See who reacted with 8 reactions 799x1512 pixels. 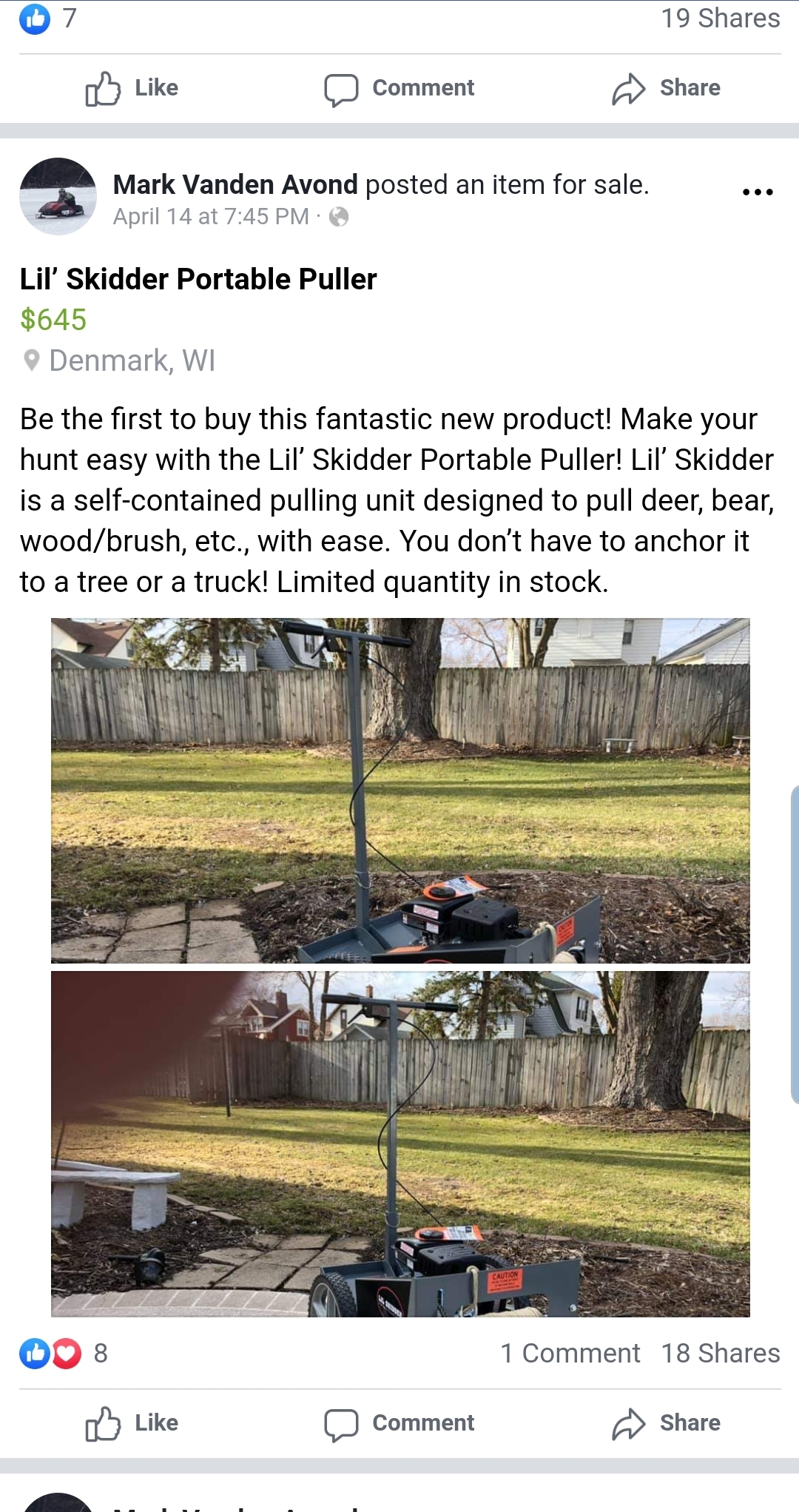coord(64,1353)
